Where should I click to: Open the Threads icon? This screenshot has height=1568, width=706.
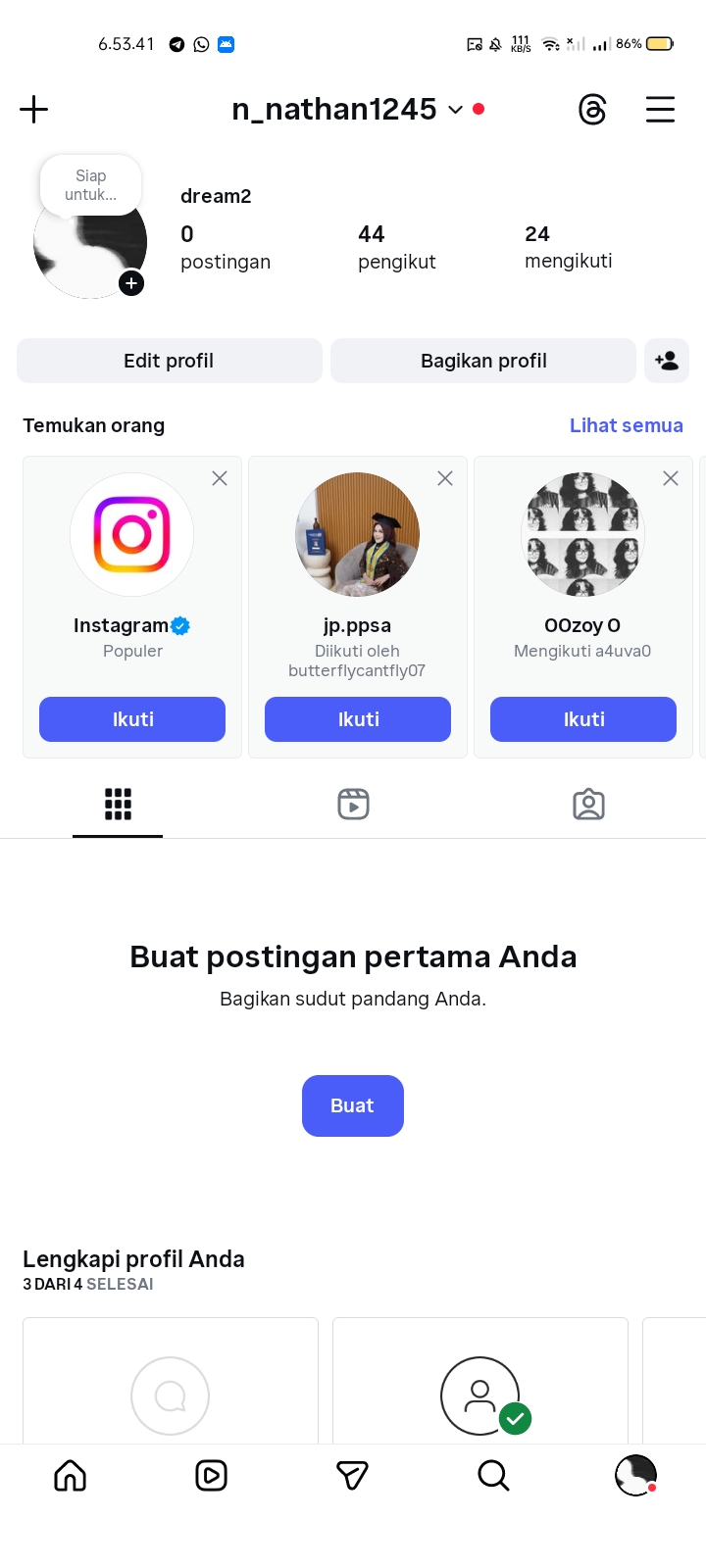coord(592,109)
